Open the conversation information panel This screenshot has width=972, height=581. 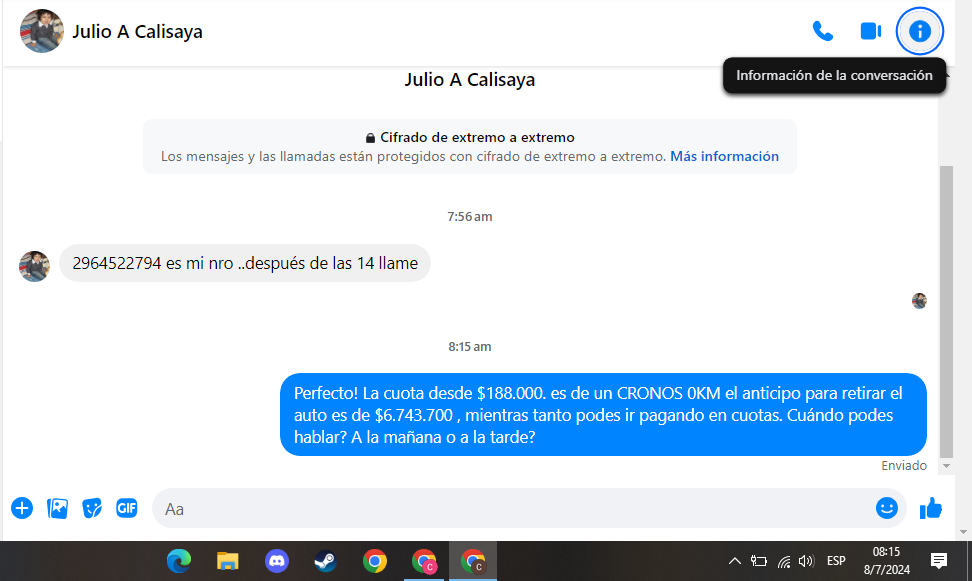coord(920,31)
